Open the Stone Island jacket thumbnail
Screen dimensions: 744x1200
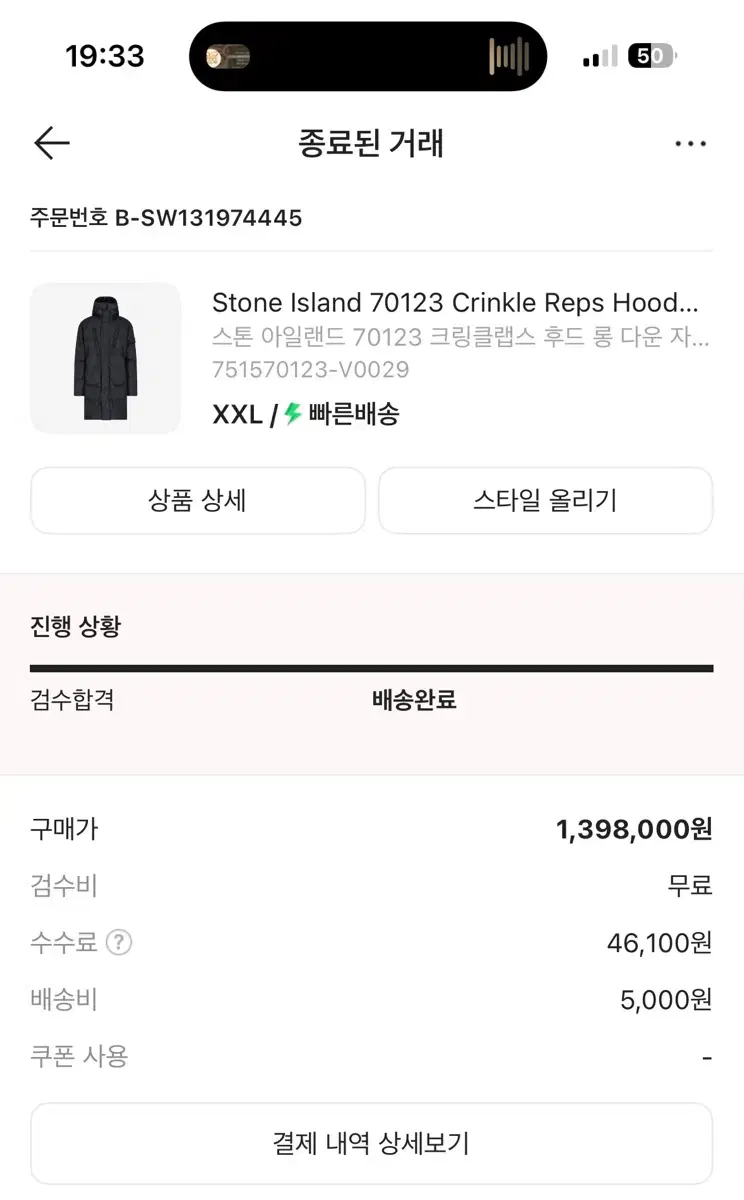(106, 358)
